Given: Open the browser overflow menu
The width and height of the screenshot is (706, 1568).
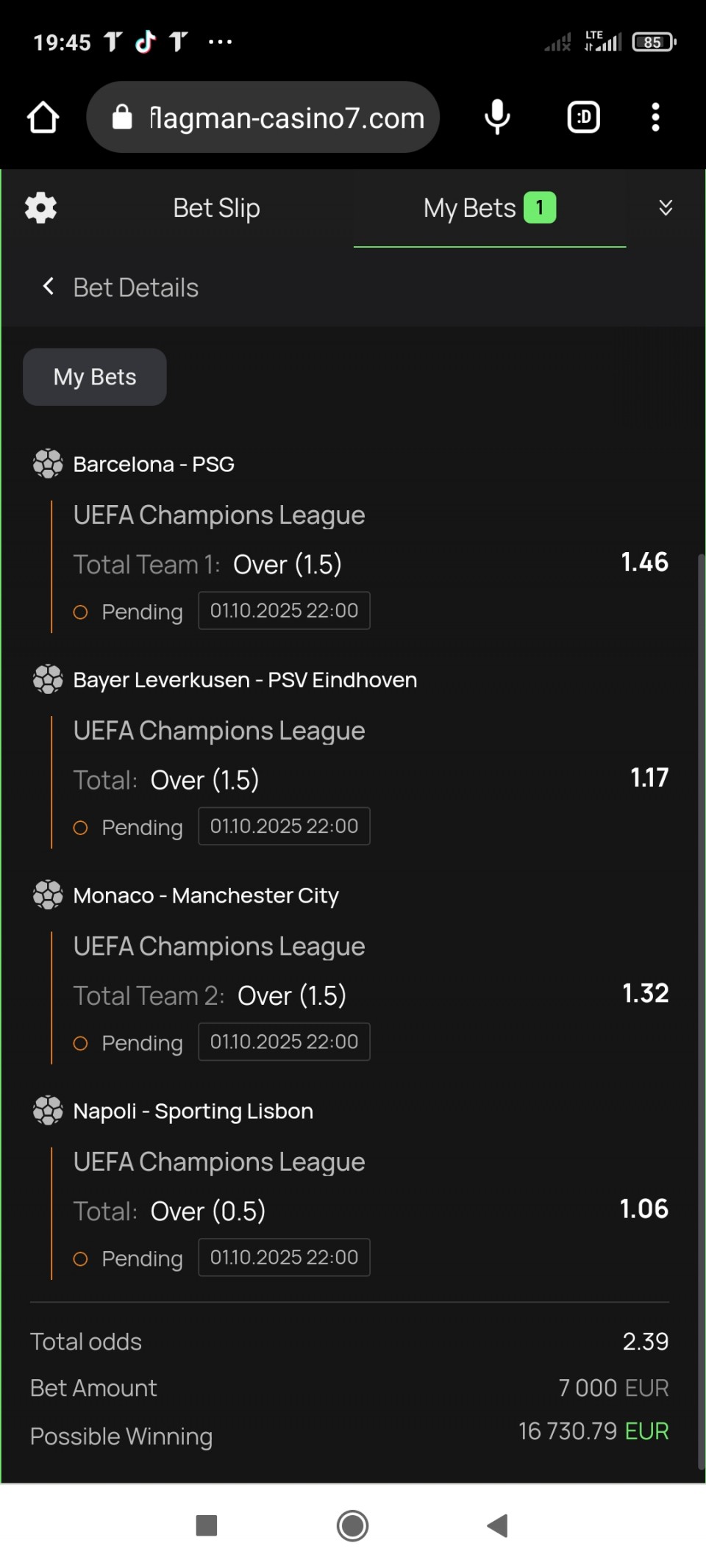Looking at the screenshot, I should [655, 118].
